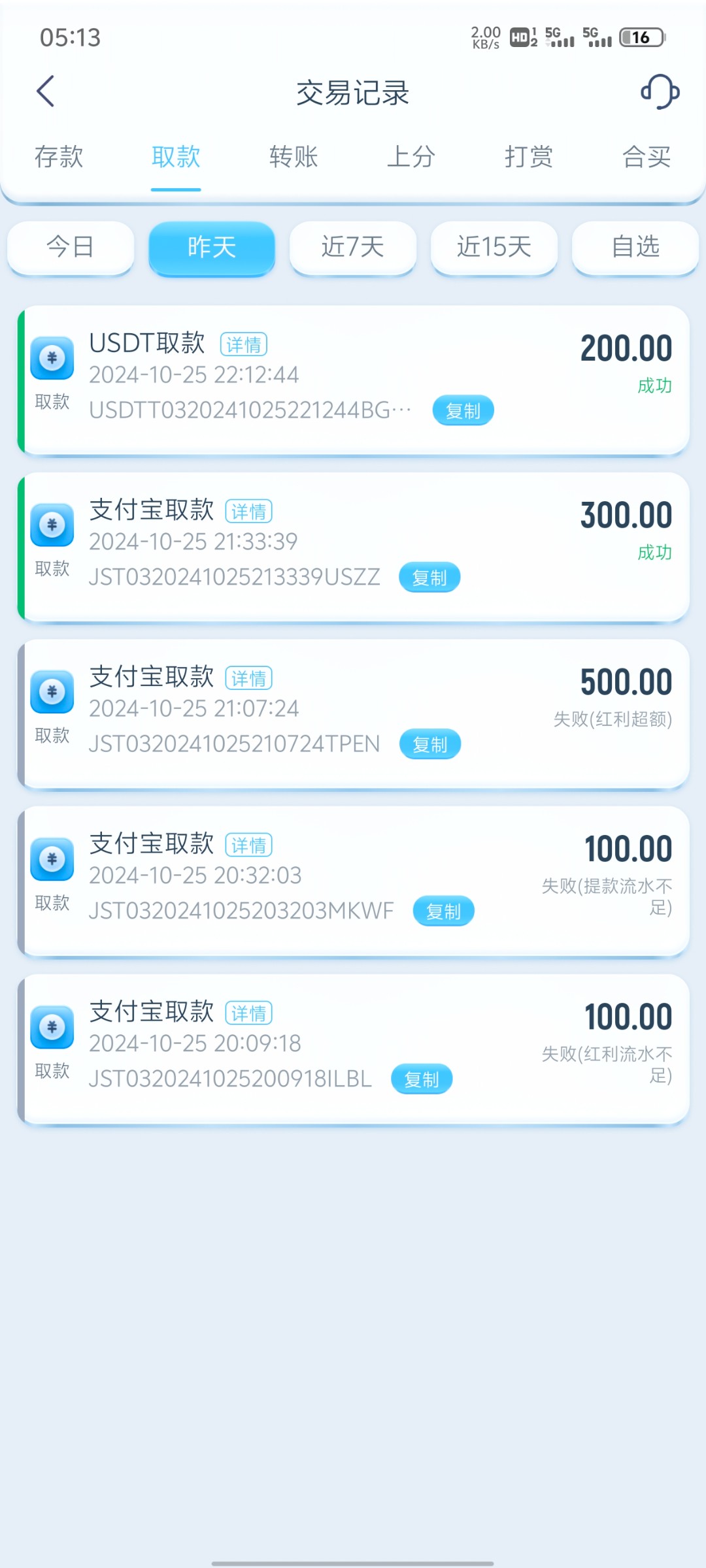Copy order number JST0320241025200918ILBL
This screenshot has width=706, height=1568.
(x=422, y=1079)
